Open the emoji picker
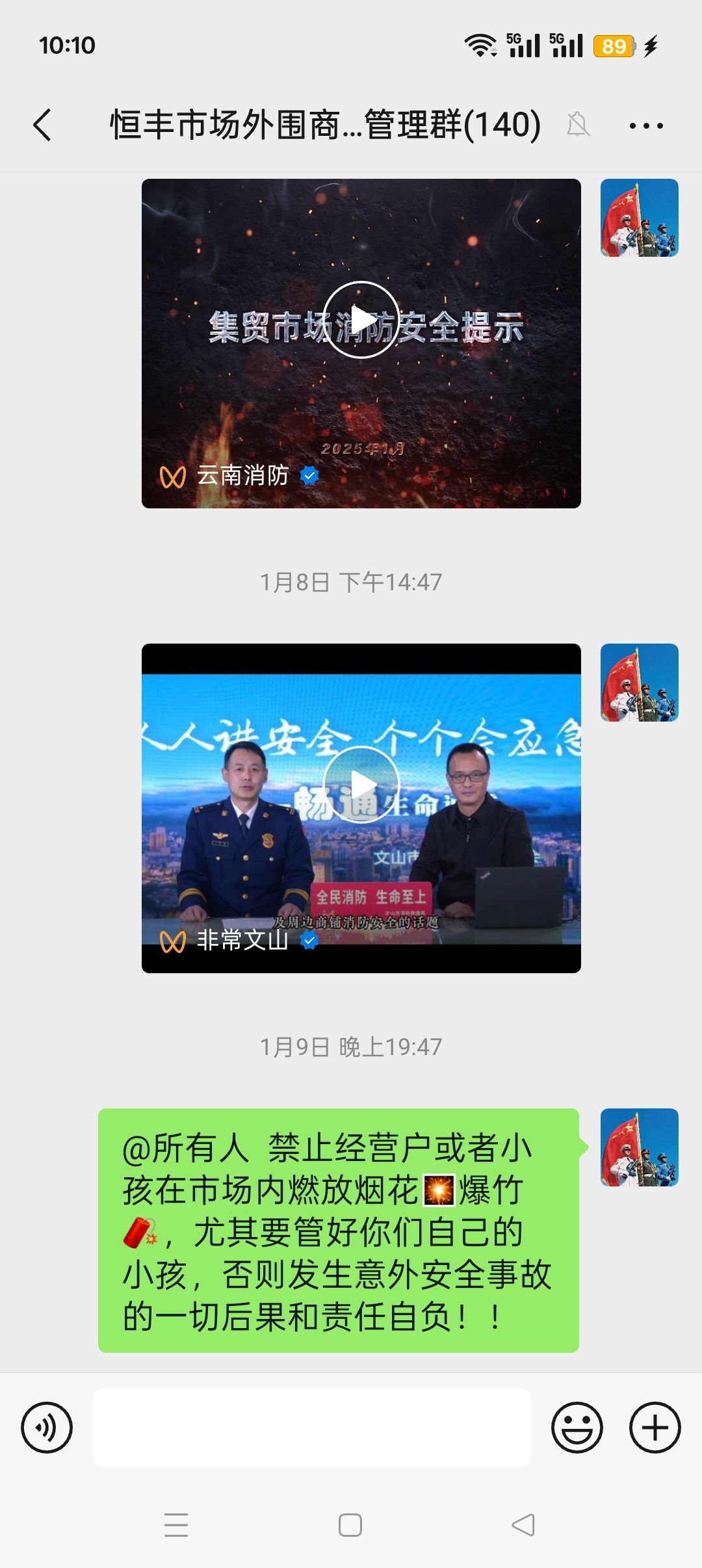The height and width of the screenshot is (1568, 702). tap(577, 1428)
